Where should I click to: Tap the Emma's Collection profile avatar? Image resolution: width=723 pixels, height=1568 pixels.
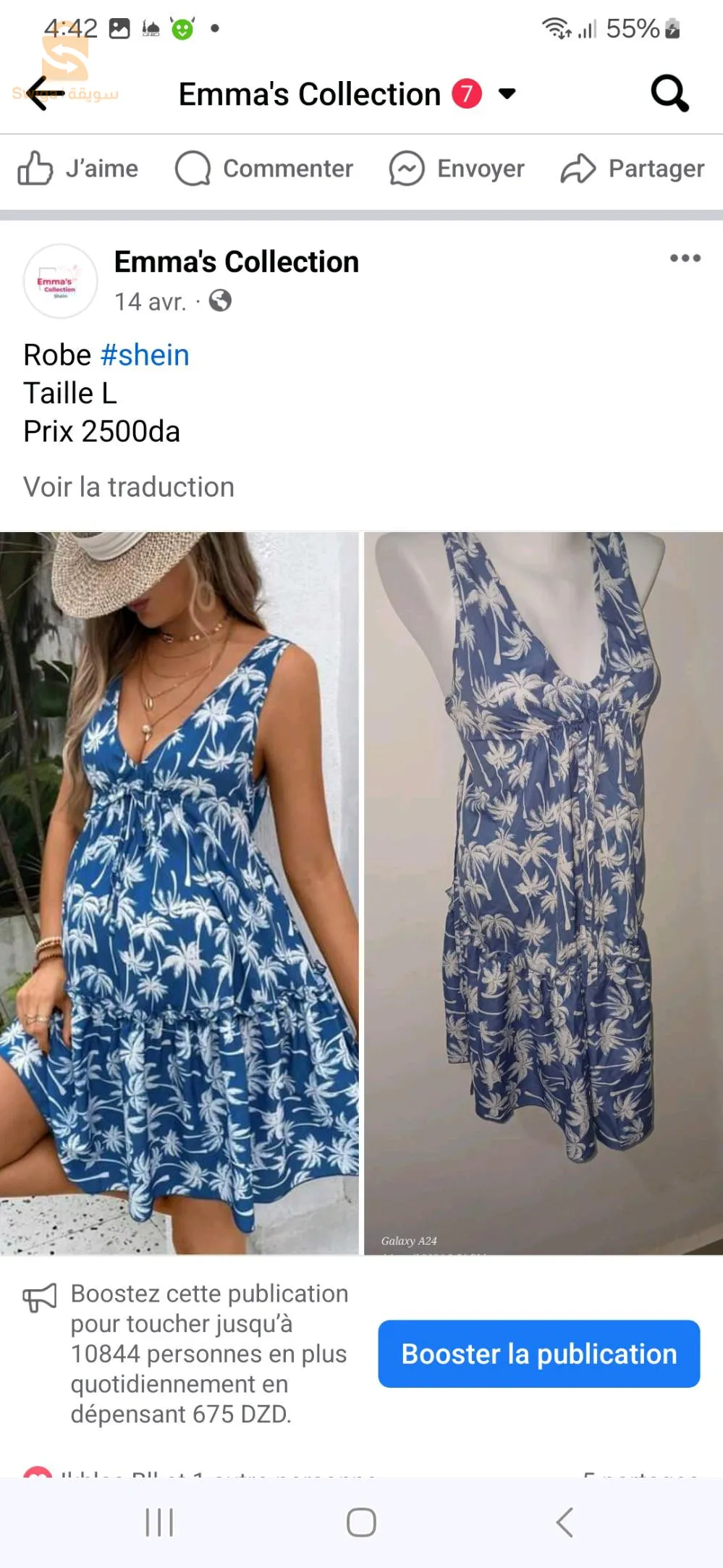point(61,282)
